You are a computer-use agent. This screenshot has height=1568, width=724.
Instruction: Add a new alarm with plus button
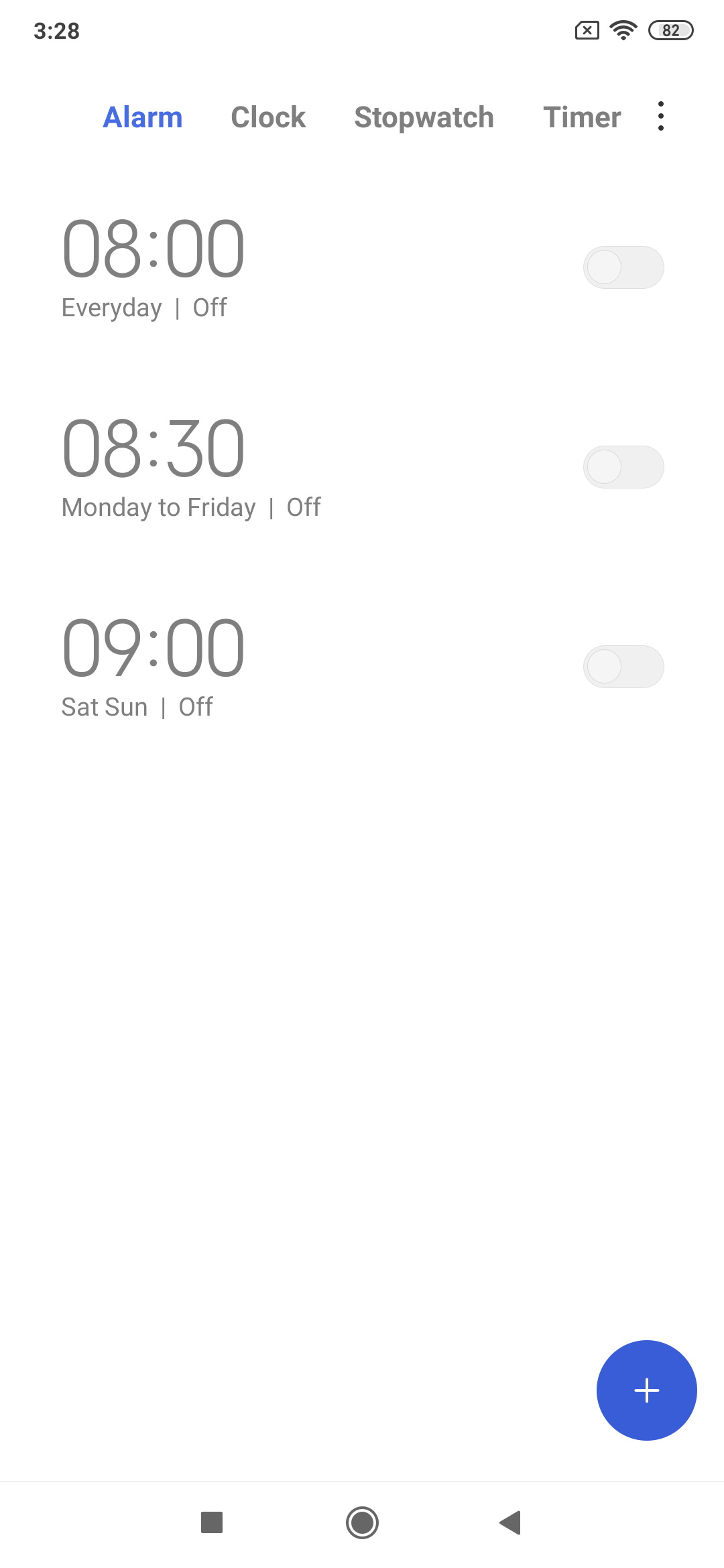click(647, 1390)
